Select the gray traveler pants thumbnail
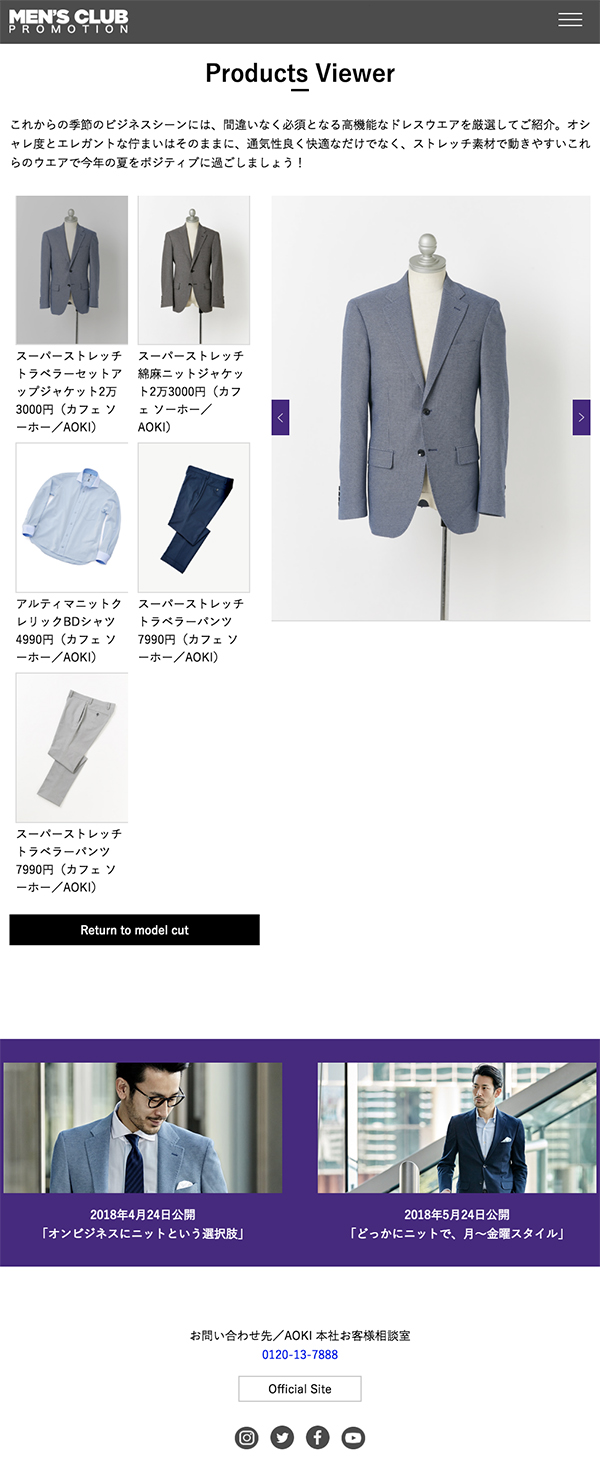Viewport: 600px width, 1473px height. [72, 747]
